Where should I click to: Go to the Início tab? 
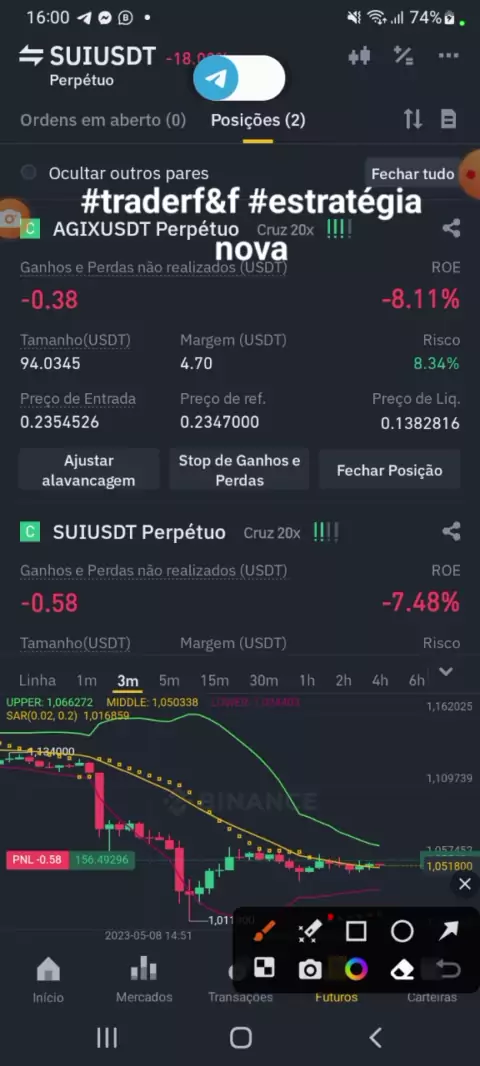pyautogui.click(x=48, y=980)
